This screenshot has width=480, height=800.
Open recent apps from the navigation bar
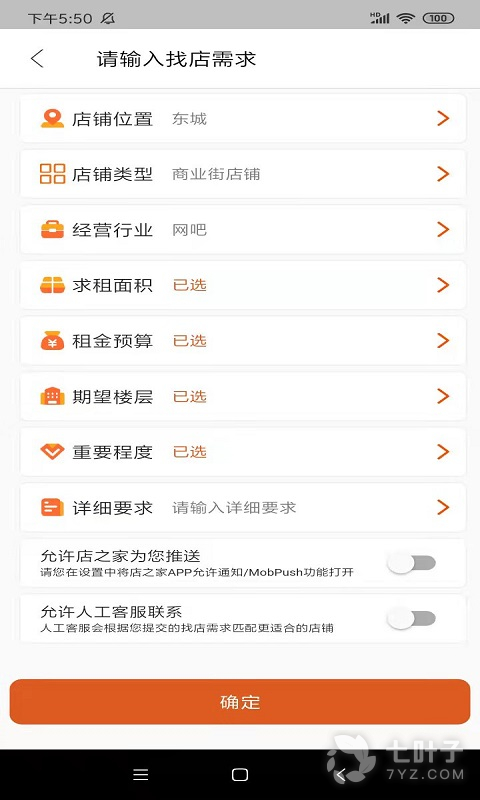coord(140,774)
